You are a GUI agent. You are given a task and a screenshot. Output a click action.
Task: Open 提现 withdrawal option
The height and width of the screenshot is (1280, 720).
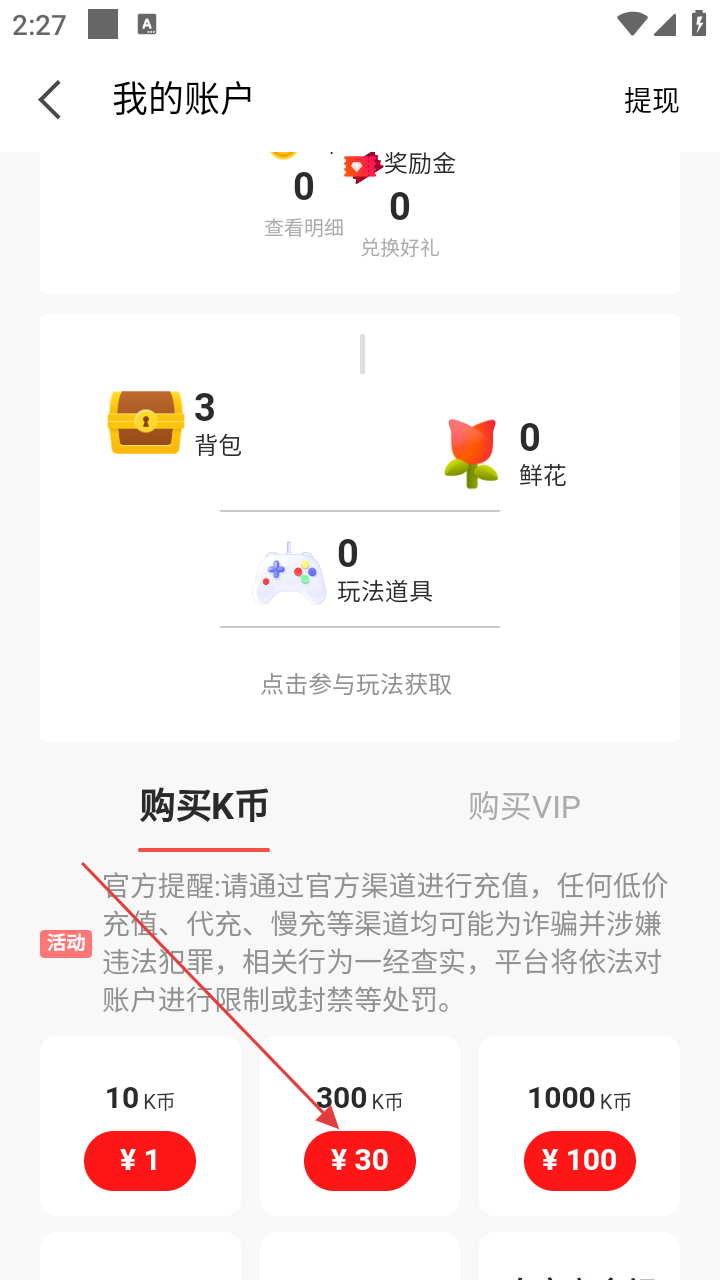coord(651,100)
